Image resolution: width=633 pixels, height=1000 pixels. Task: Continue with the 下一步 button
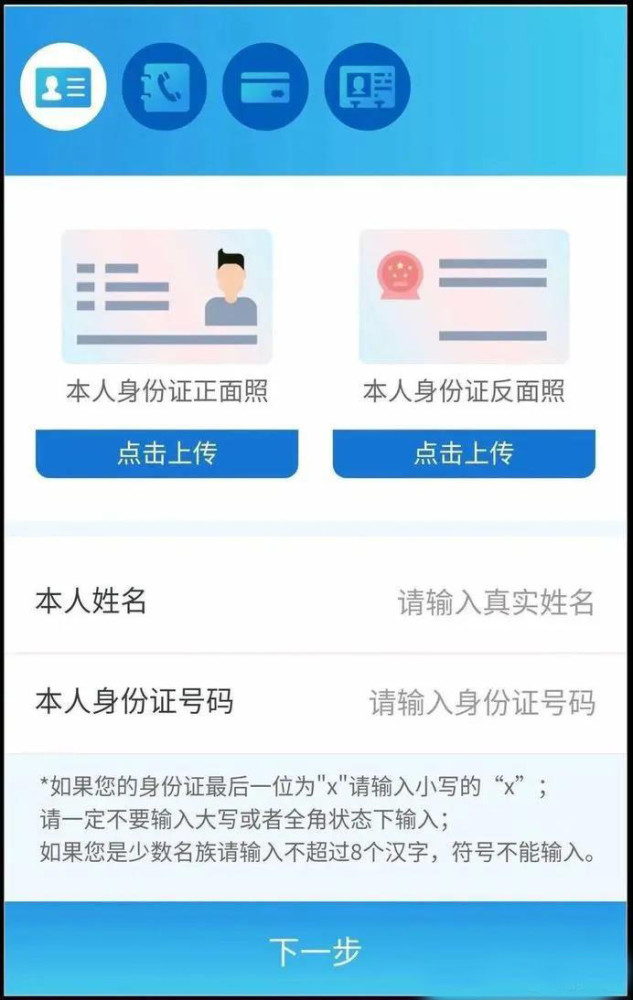coord(316,951)
